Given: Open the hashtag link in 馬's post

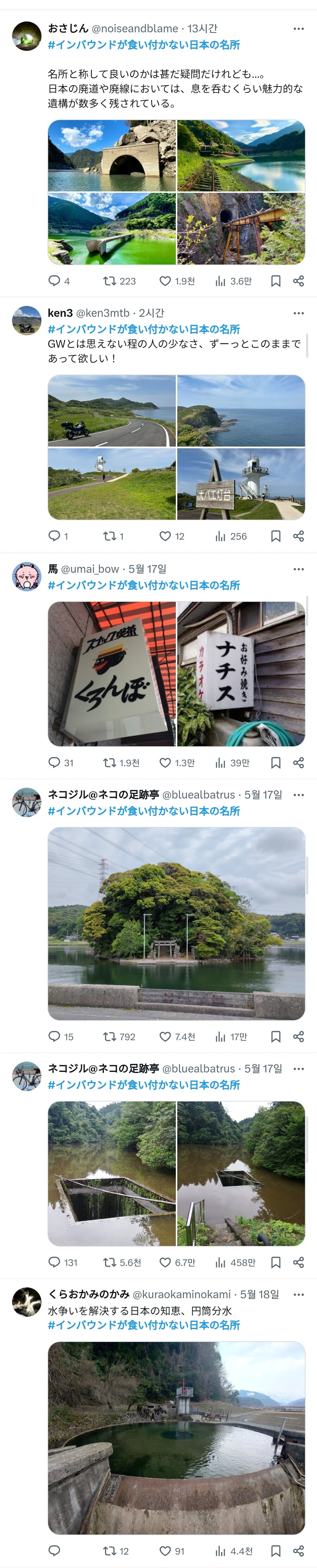Looking at the screenshot, I should click(x=144, y=585).
